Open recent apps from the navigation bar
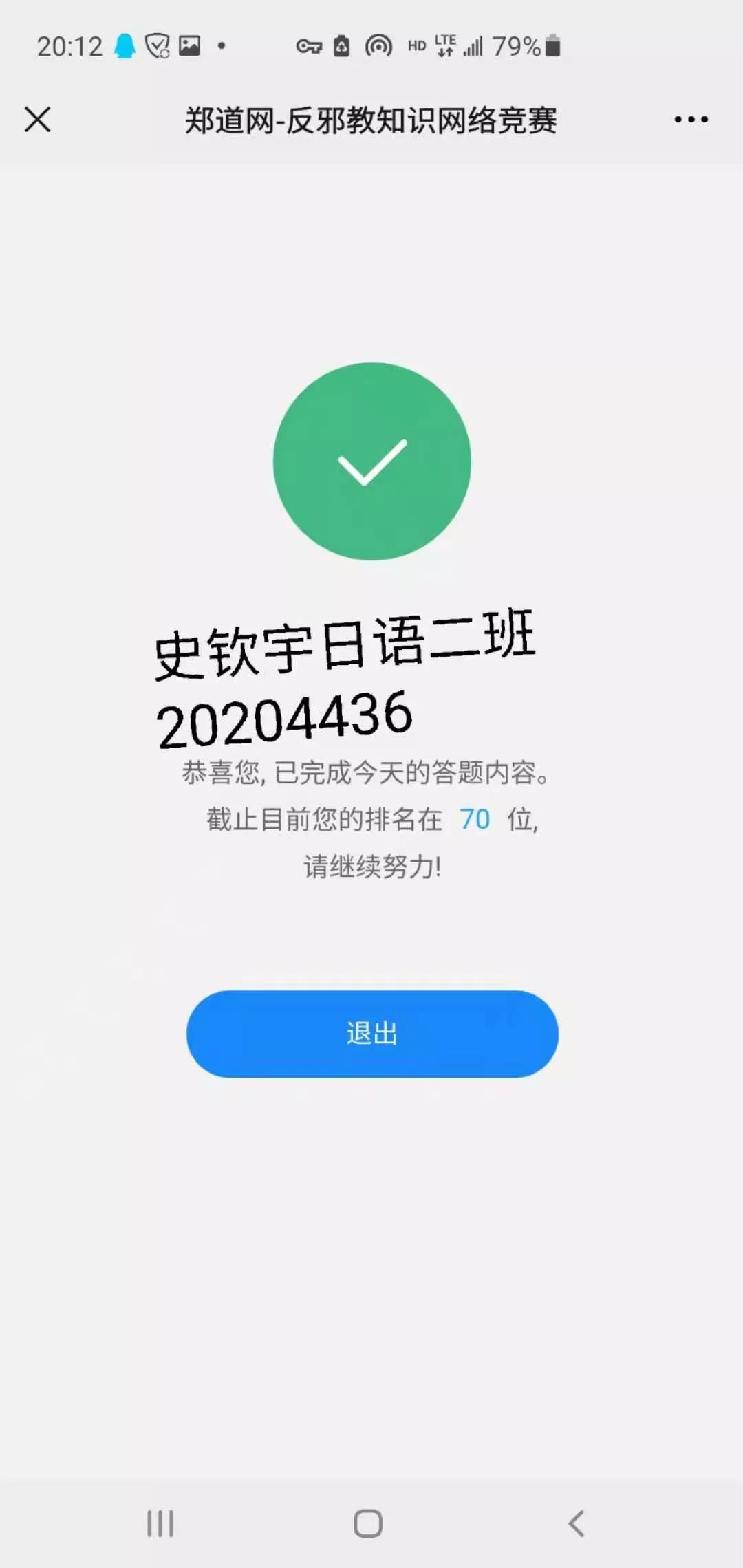Image resolution: width=743 pixels, height=1568 pixels. tap(160, 1523)
